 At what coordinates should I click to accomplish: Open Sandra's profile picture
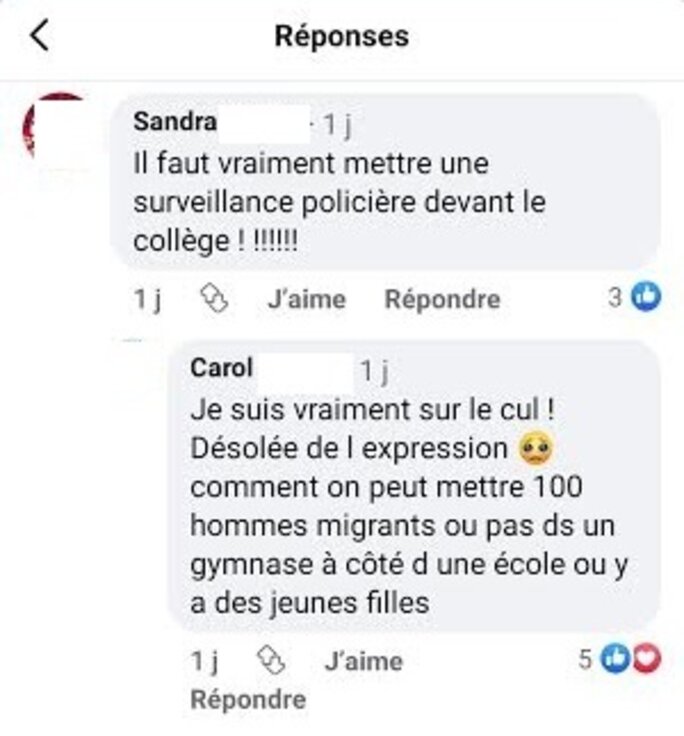pyautogui.click(x=55, y=127)
